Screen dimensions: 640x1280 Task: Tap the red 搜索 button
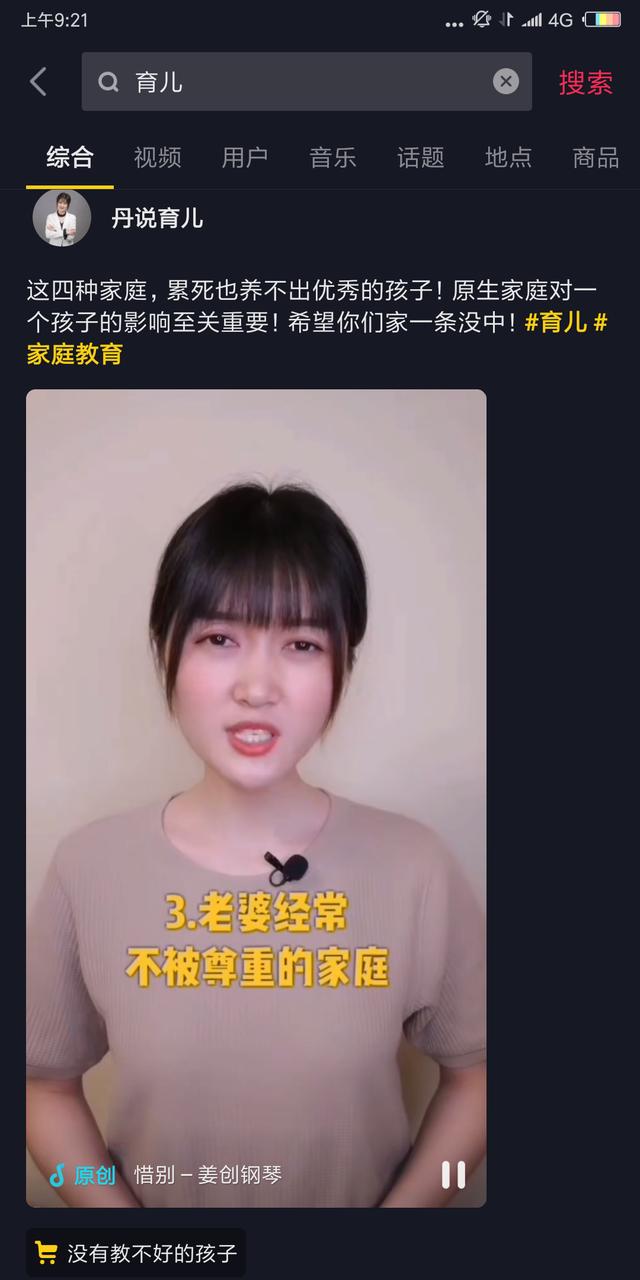tap(585, 83)
